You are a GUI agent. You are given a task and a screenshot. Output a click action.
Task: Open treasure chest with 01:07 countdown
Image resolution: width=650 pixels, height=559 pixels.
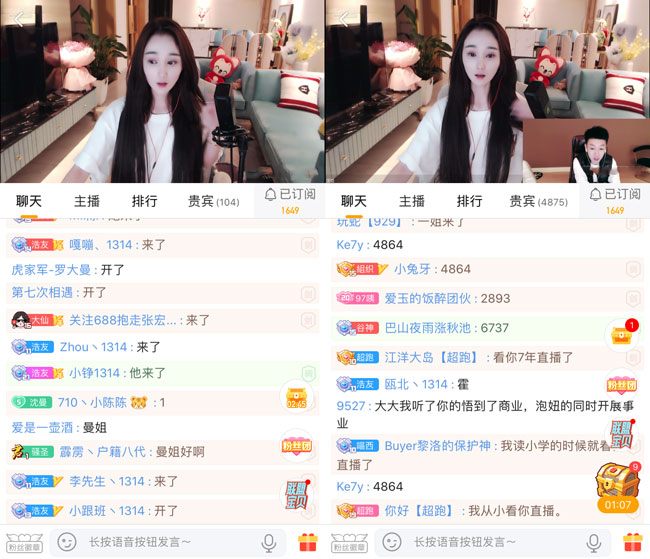(x=618, y=487)
